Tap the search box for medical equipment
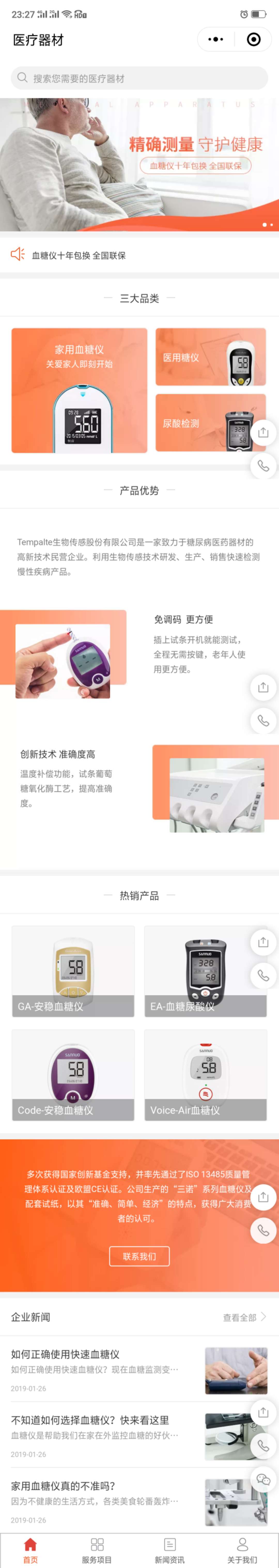Screen dimensions: 279x1568 pos(139,78)
